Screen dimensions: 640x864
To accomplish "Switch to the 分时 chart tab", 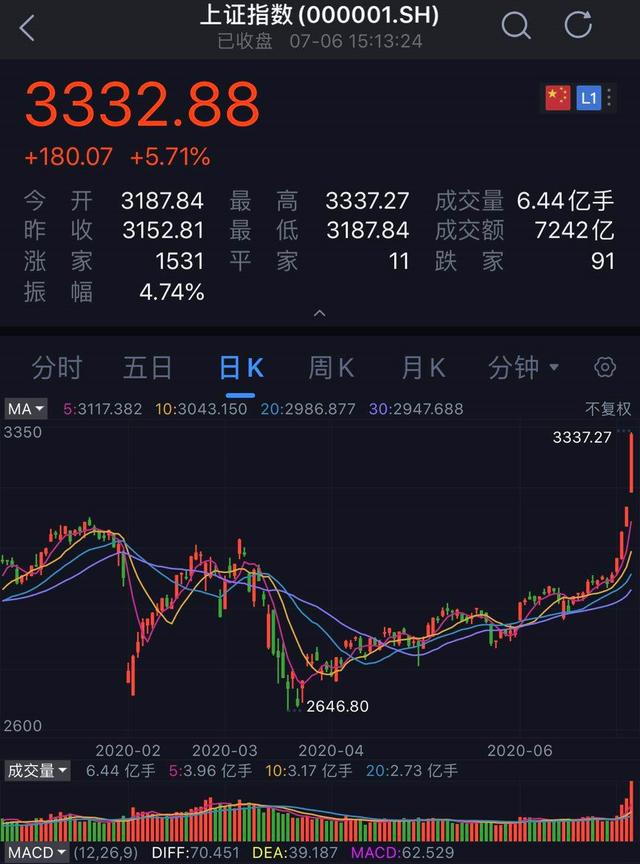I will pyautogui.click(x=56, y=368).
